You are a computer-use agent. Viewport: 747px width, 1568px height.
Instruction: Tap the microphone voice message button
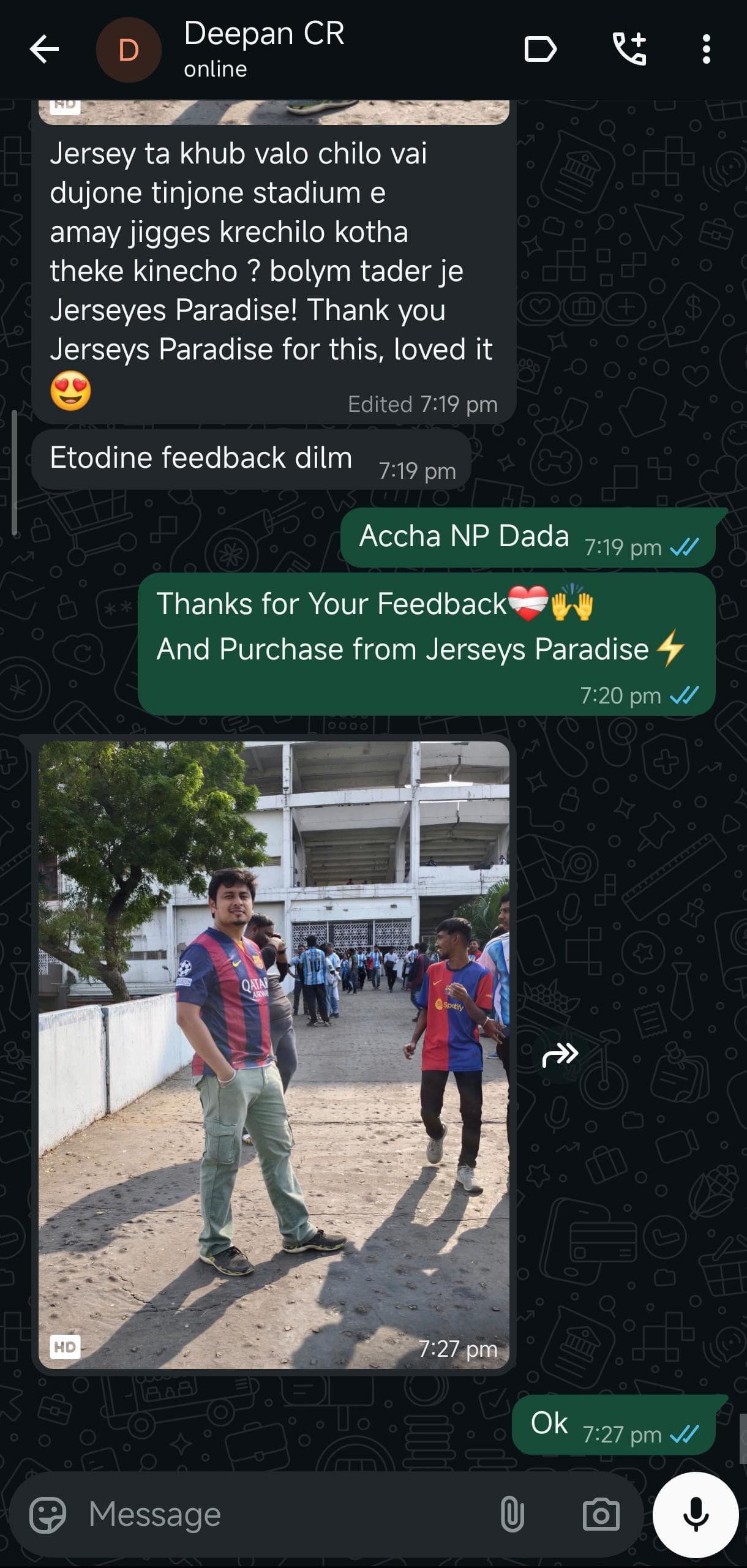[696, 1515]
